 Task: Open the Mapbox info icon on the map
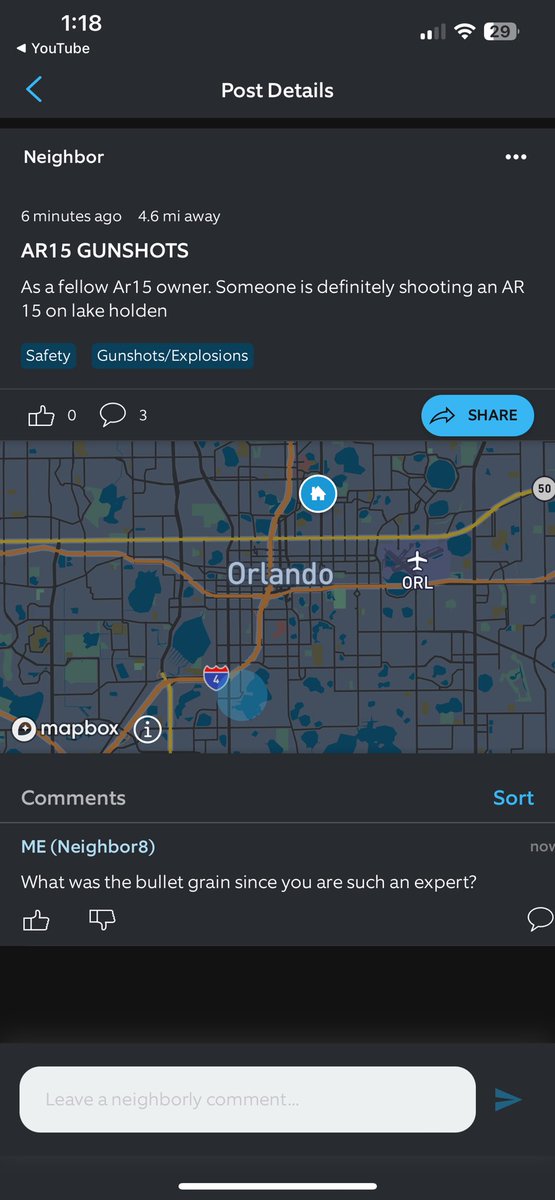[x=147, y=729]
